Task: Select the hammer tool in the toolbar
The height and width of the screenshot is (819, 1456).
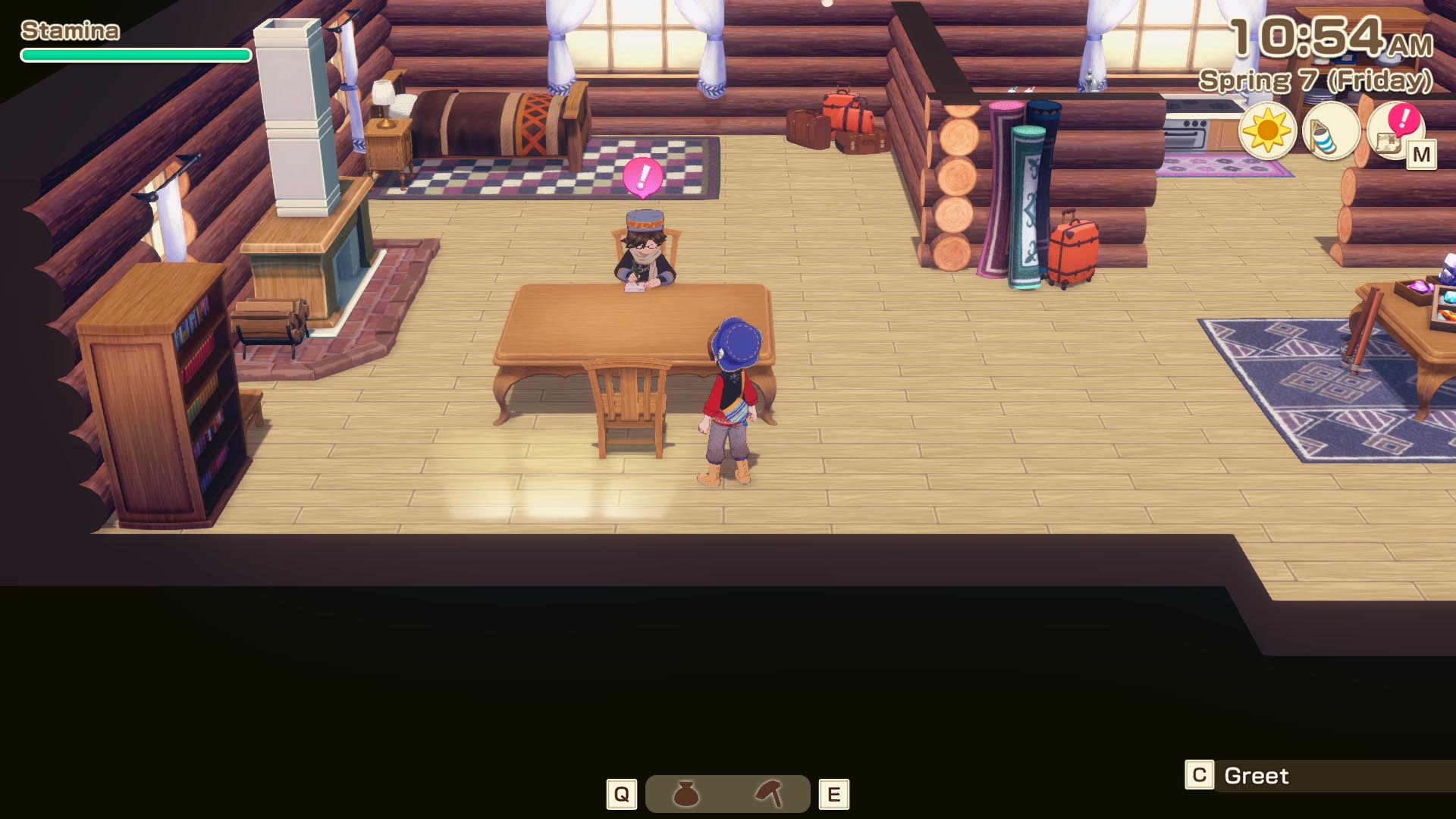Action: coord(769,794)
